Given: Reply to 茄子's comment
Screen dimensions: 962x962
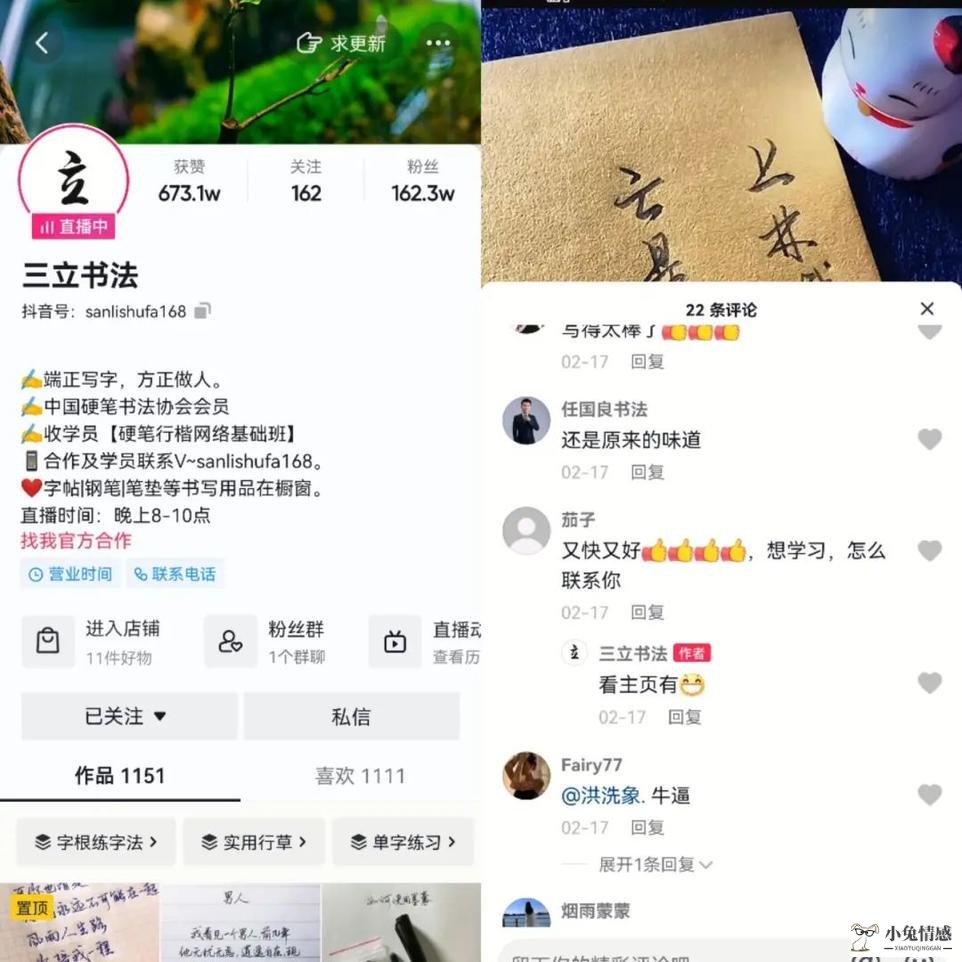Looking at the screenshot, I should point(647,612).
